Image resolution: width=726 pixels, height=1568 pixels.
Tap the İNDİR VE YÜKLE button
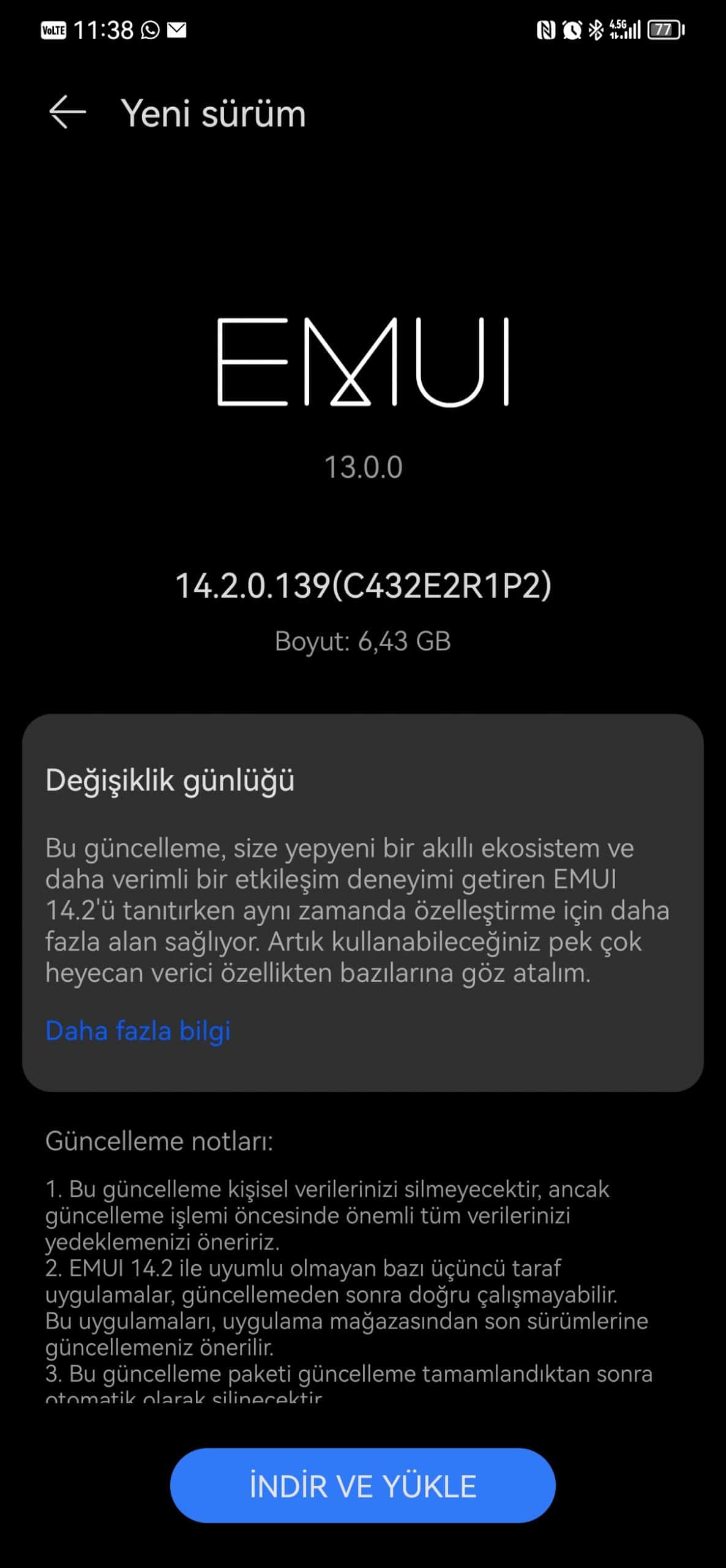(x=362, y=1486)
